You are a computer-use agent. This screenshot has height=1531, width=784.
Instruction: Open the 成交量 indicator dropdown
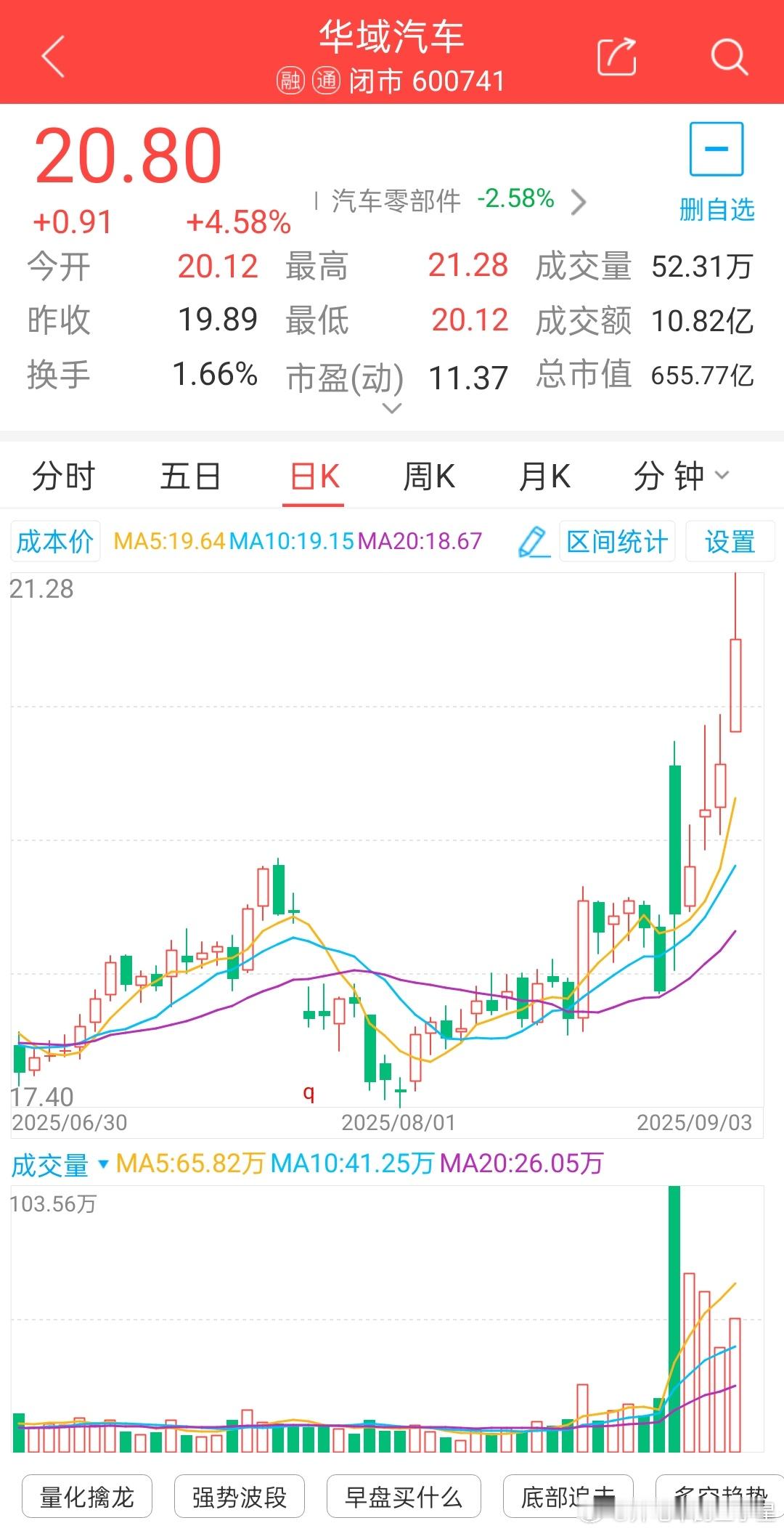60,1166
